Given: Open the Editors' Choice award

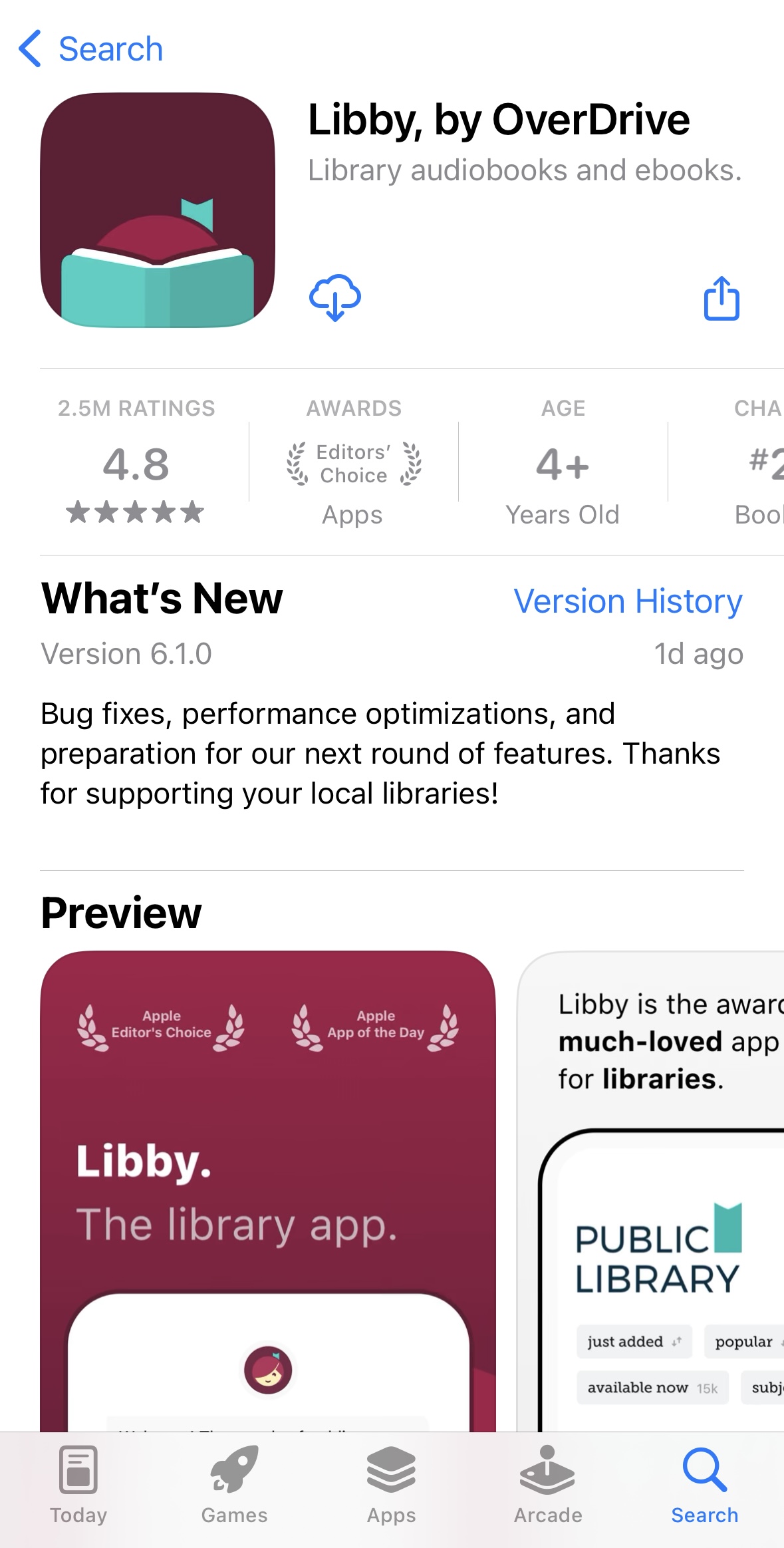Looking at the screenshot, I should (x=354, y=465).
